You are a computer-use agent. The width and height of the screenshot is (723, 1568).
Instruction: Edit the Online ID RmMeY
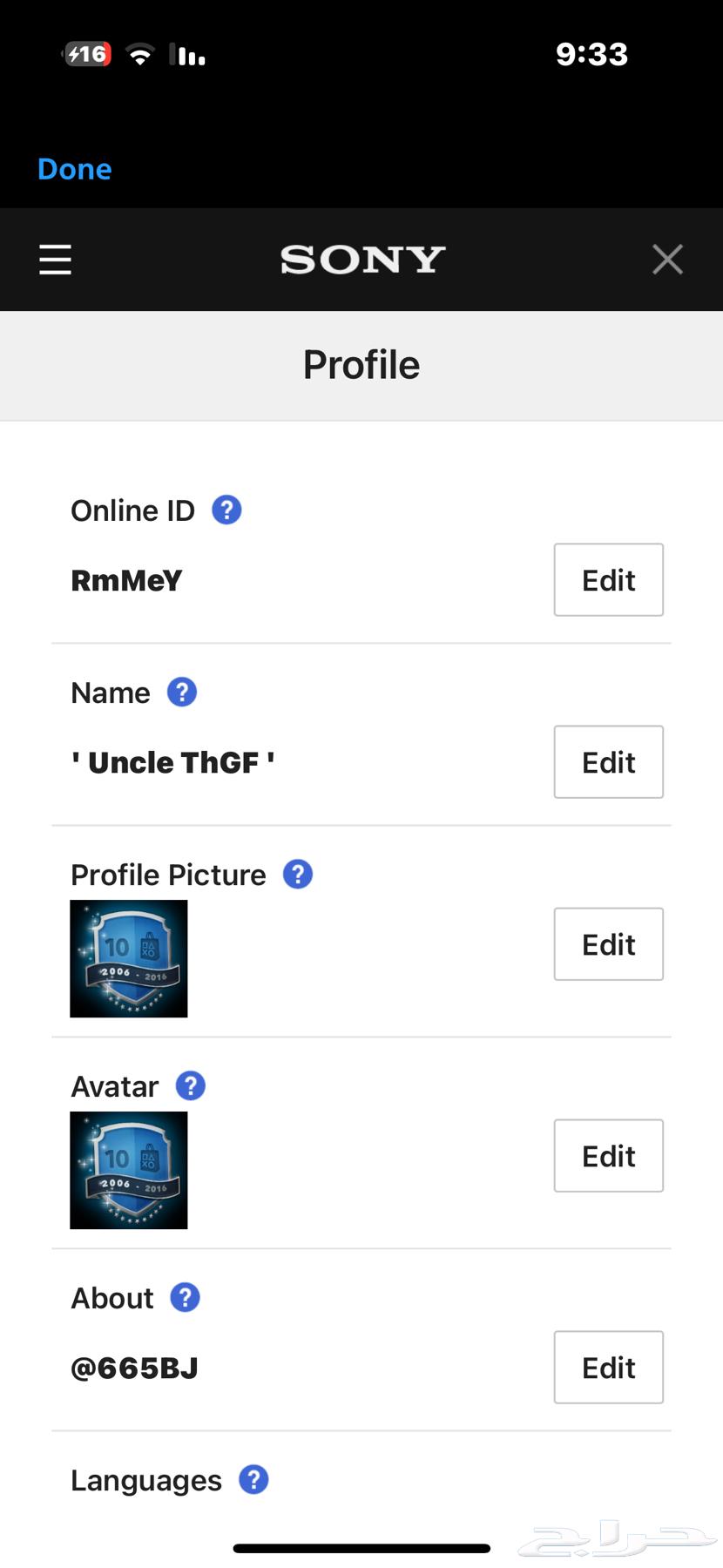coord(608,579)
